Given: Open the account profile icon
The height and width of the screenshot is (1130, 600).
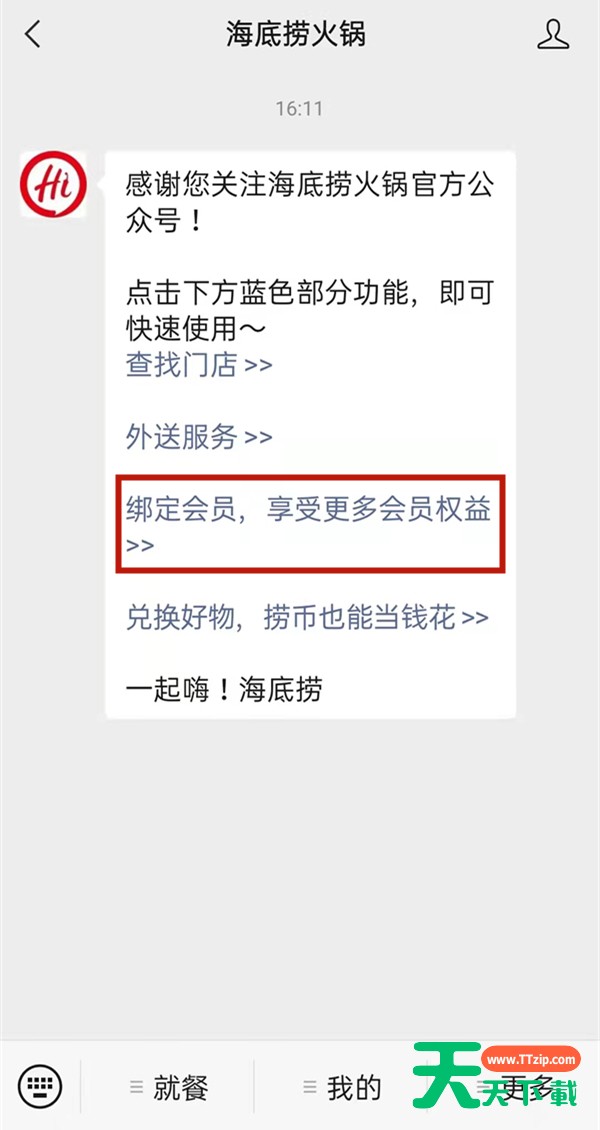Looking at the screenshot, I should point(553,35).
